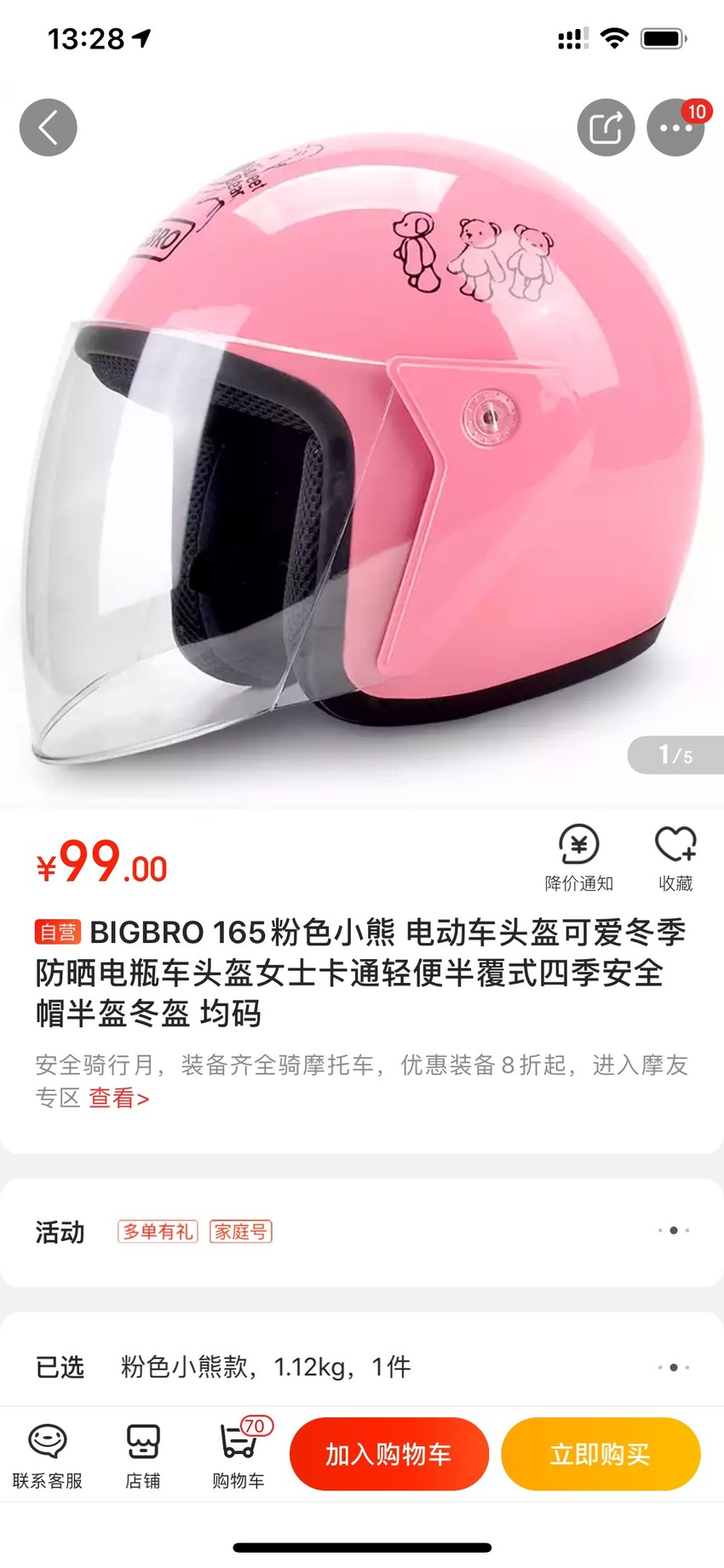724x1568 pixels.
Task: Open the 已选 selected options row
Action: point(362,1366)
